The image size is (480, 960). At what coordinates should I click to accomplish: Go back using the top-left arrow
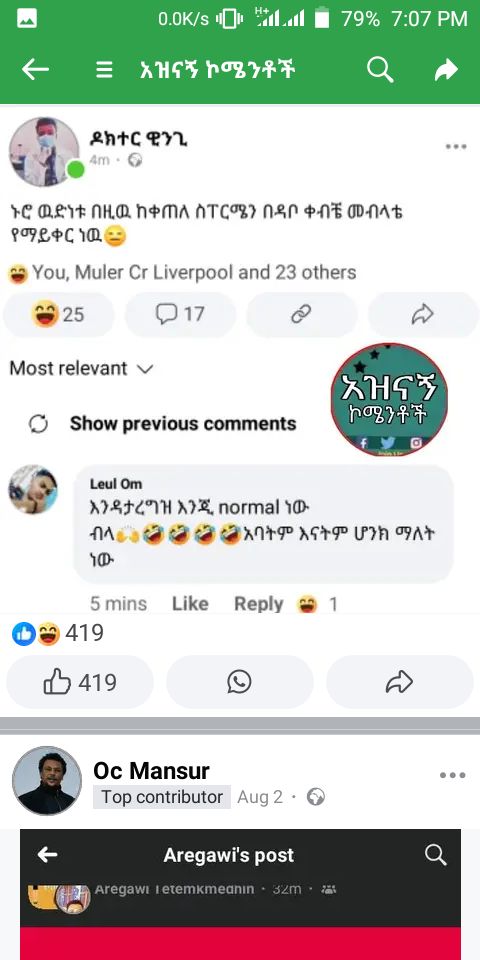[x=35, y=70]
